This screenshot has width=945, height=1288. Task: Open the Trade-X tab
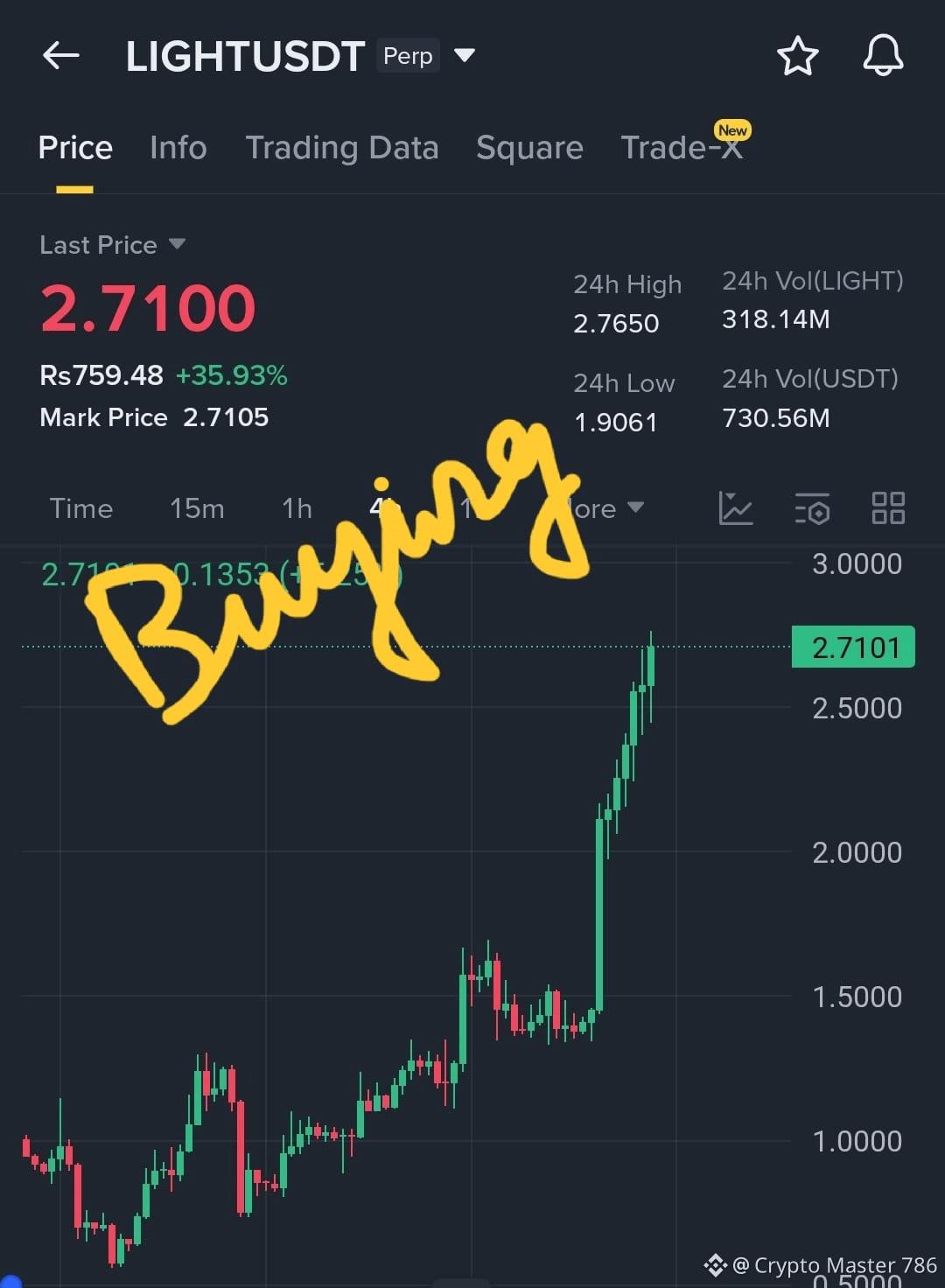click(x=682, y=147)
